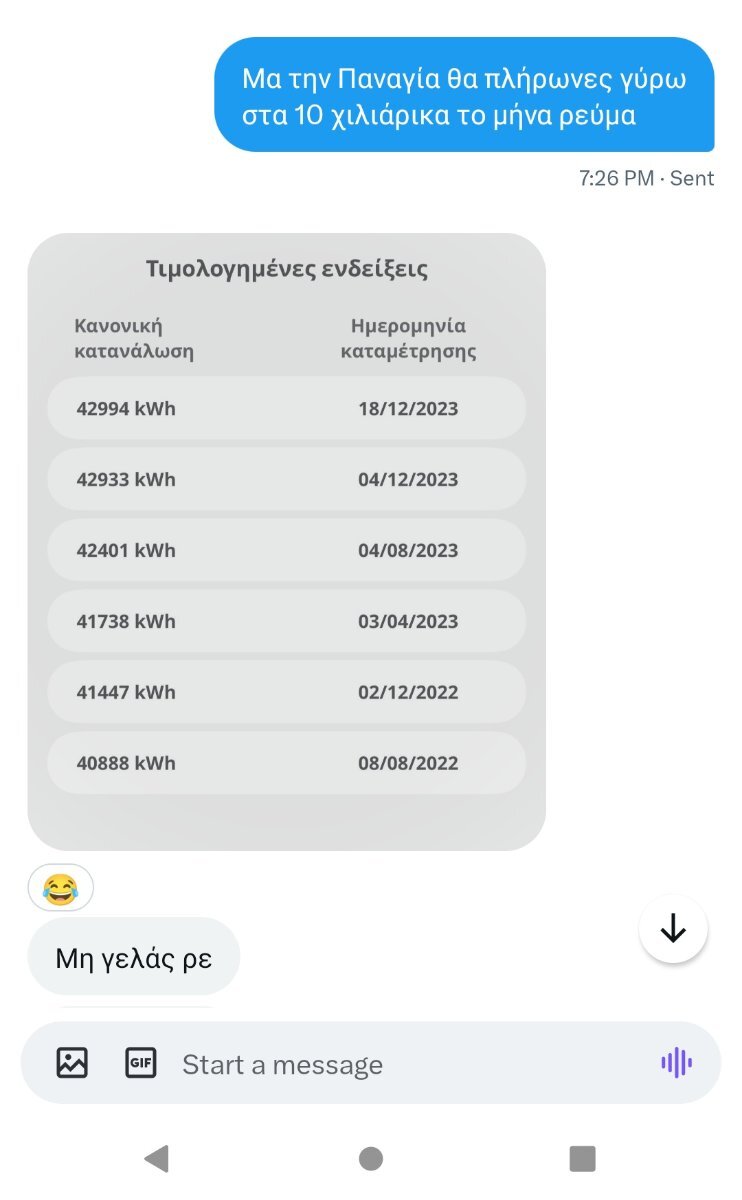Open the shared meter readings image

pyautogui.click(x=286, y=541)
